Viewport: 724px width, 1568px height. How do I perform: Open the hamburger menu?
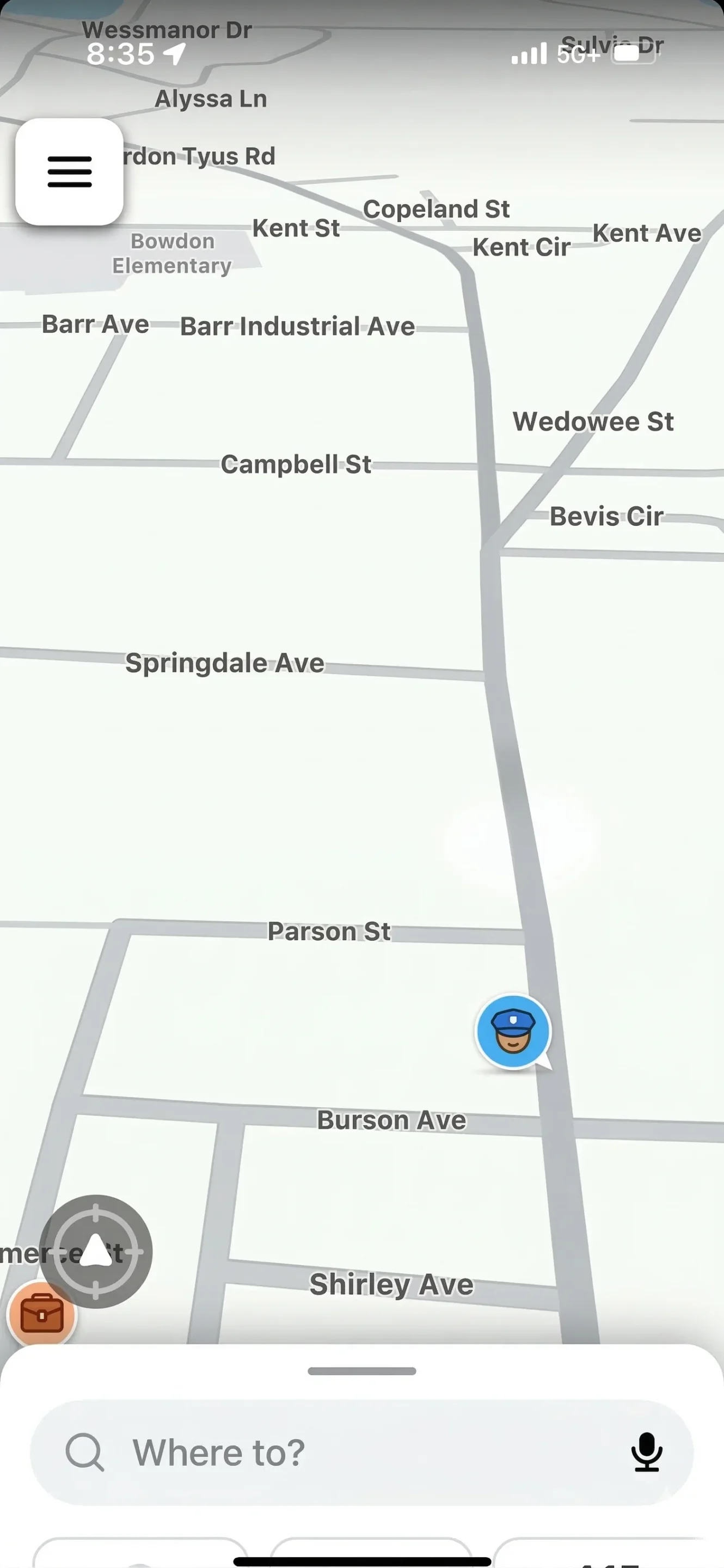69,171
